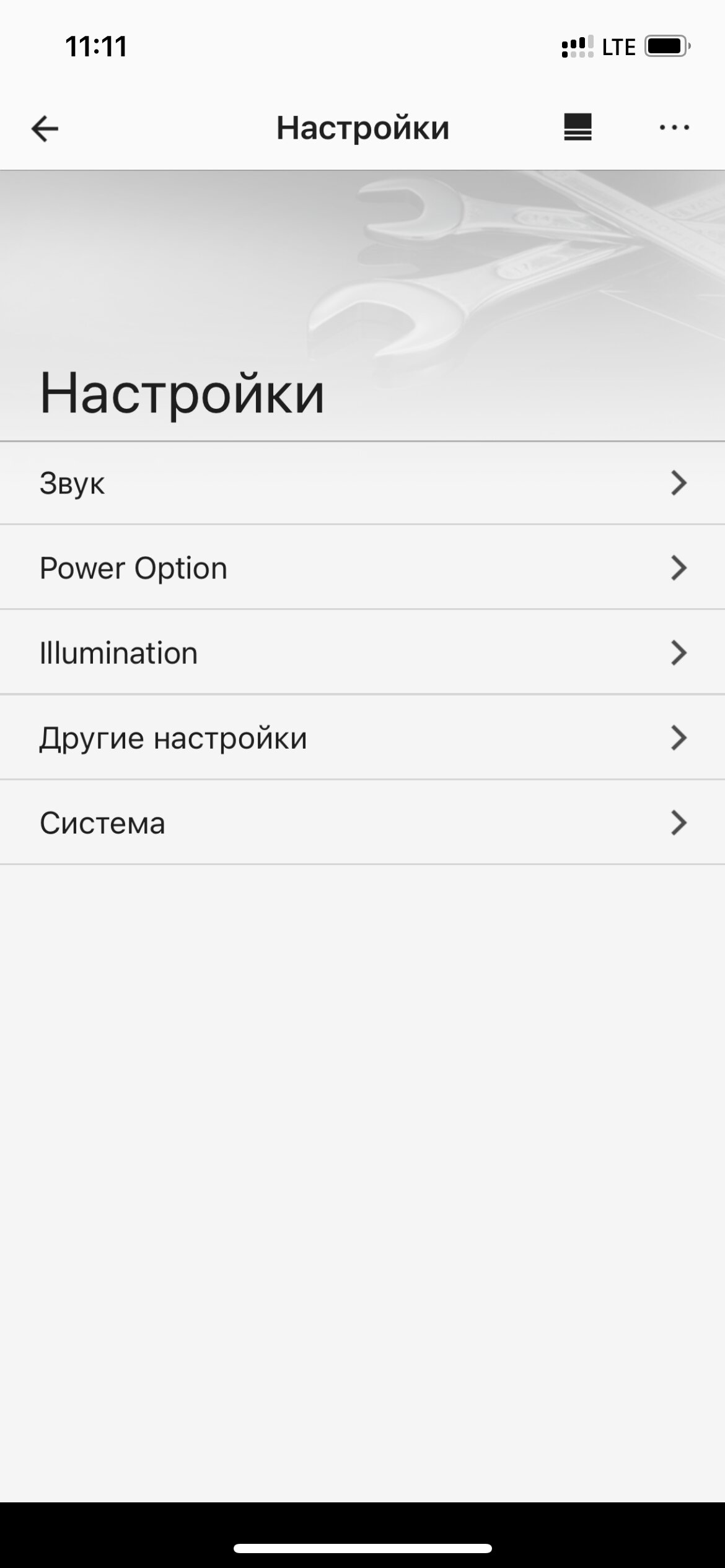Open Другие настройки

362,737
